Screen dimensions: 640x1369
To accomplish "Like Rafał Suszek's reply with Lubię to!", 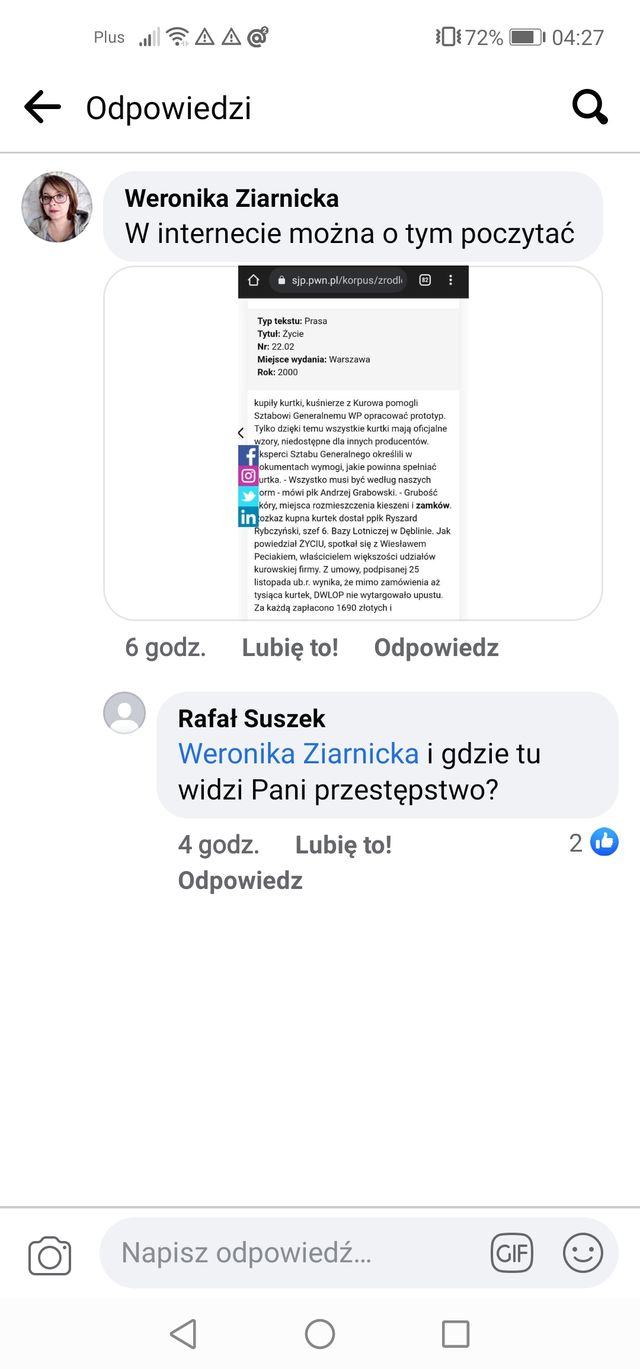I will 343,845.
